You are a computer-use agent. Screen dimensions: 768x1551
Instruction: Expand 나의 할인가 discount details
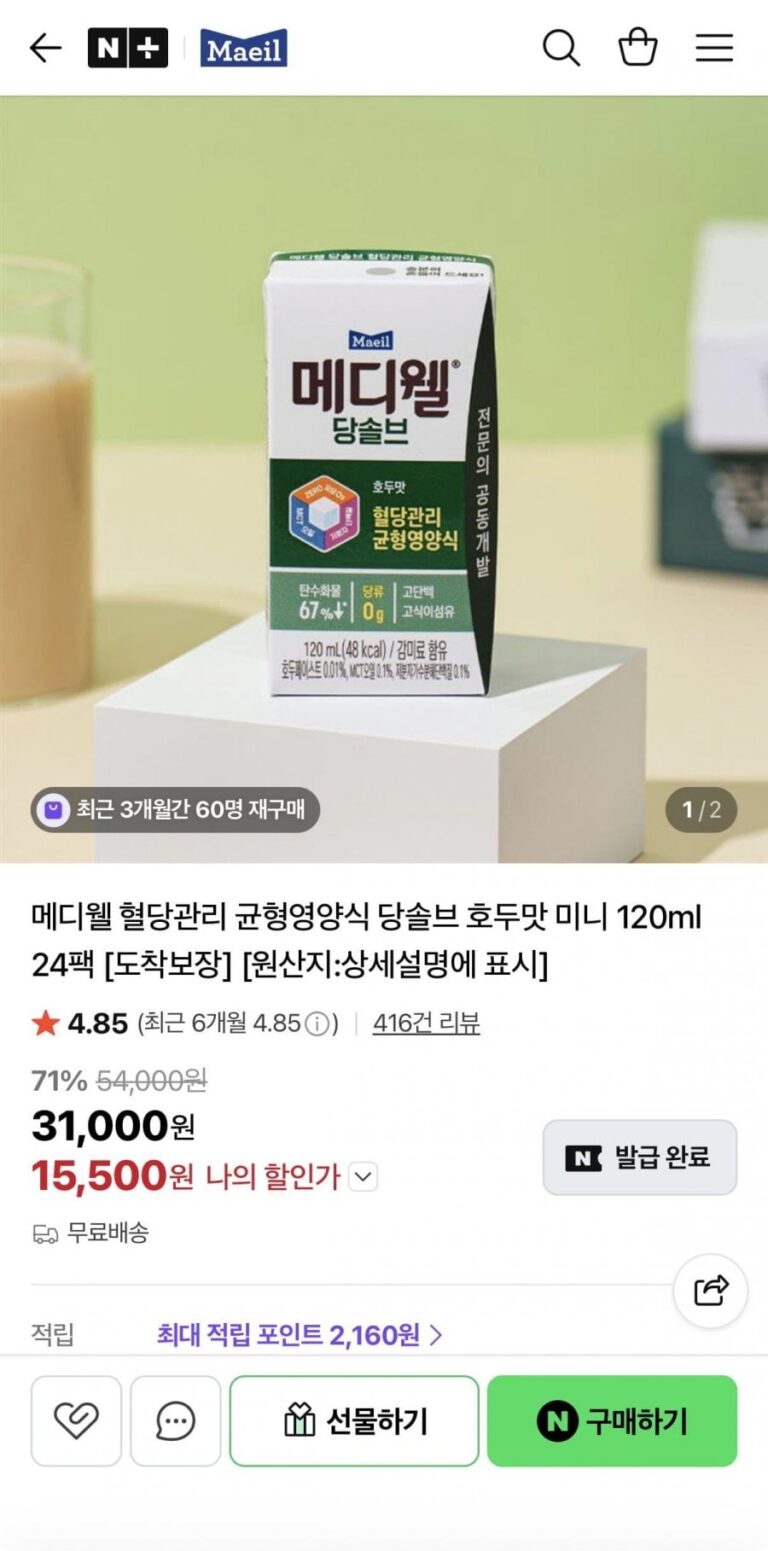[x=363, y=1177]
